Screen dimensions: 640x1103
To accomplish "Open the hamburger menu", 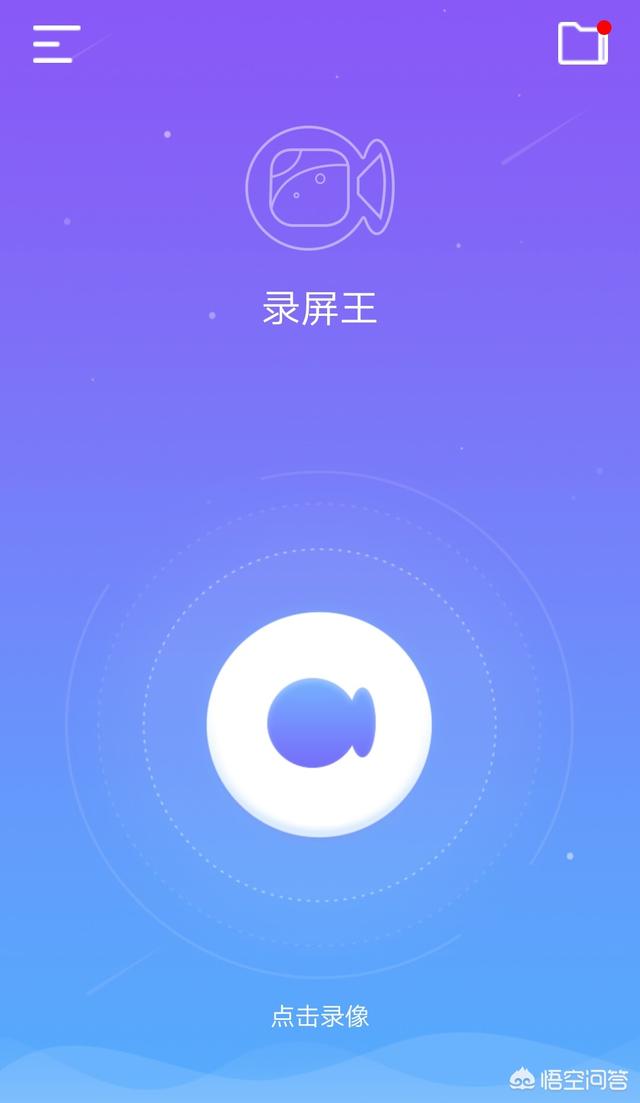I will [55, 44].
